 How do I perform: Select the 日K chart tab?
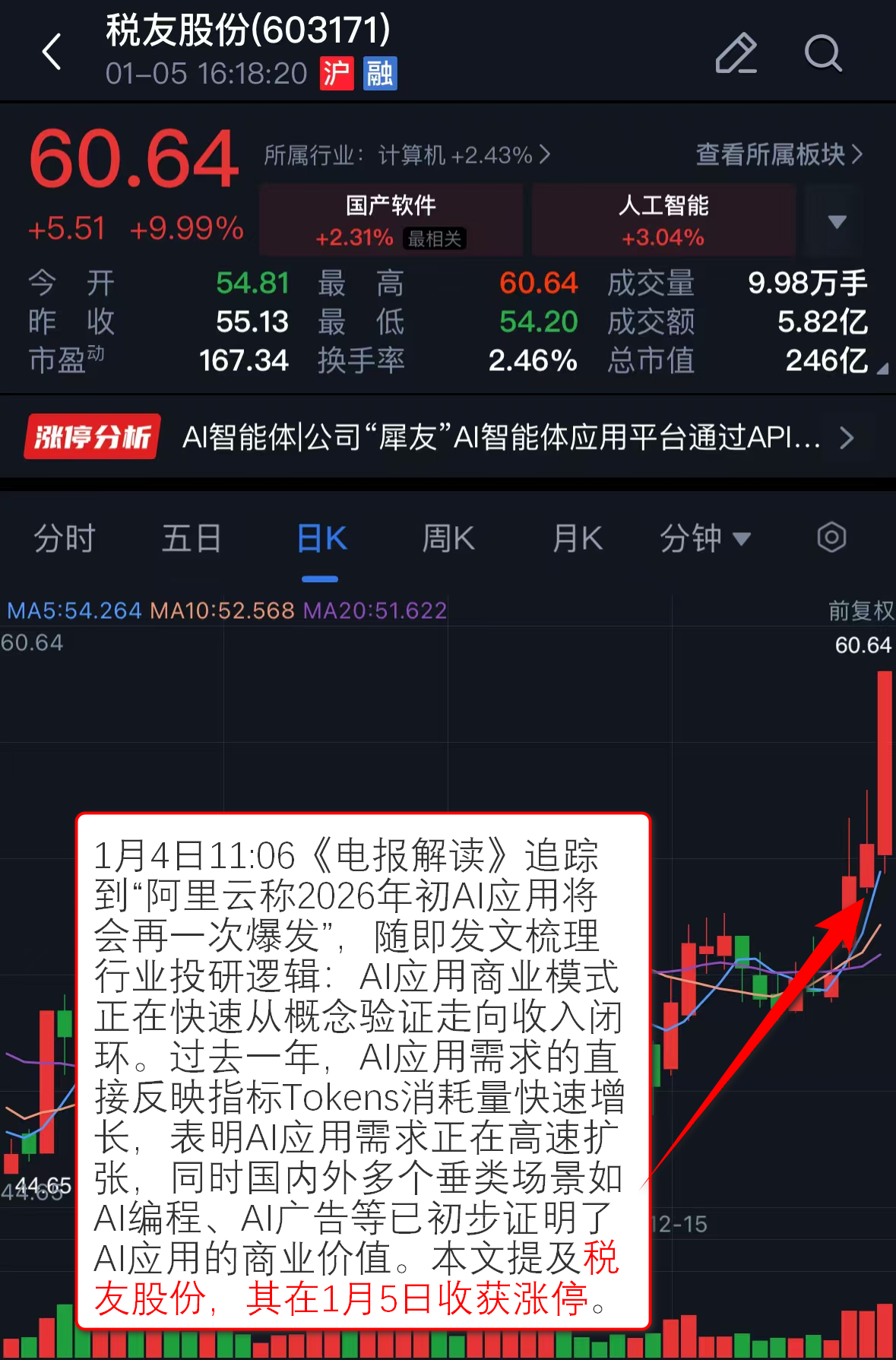tap(321, 539)
